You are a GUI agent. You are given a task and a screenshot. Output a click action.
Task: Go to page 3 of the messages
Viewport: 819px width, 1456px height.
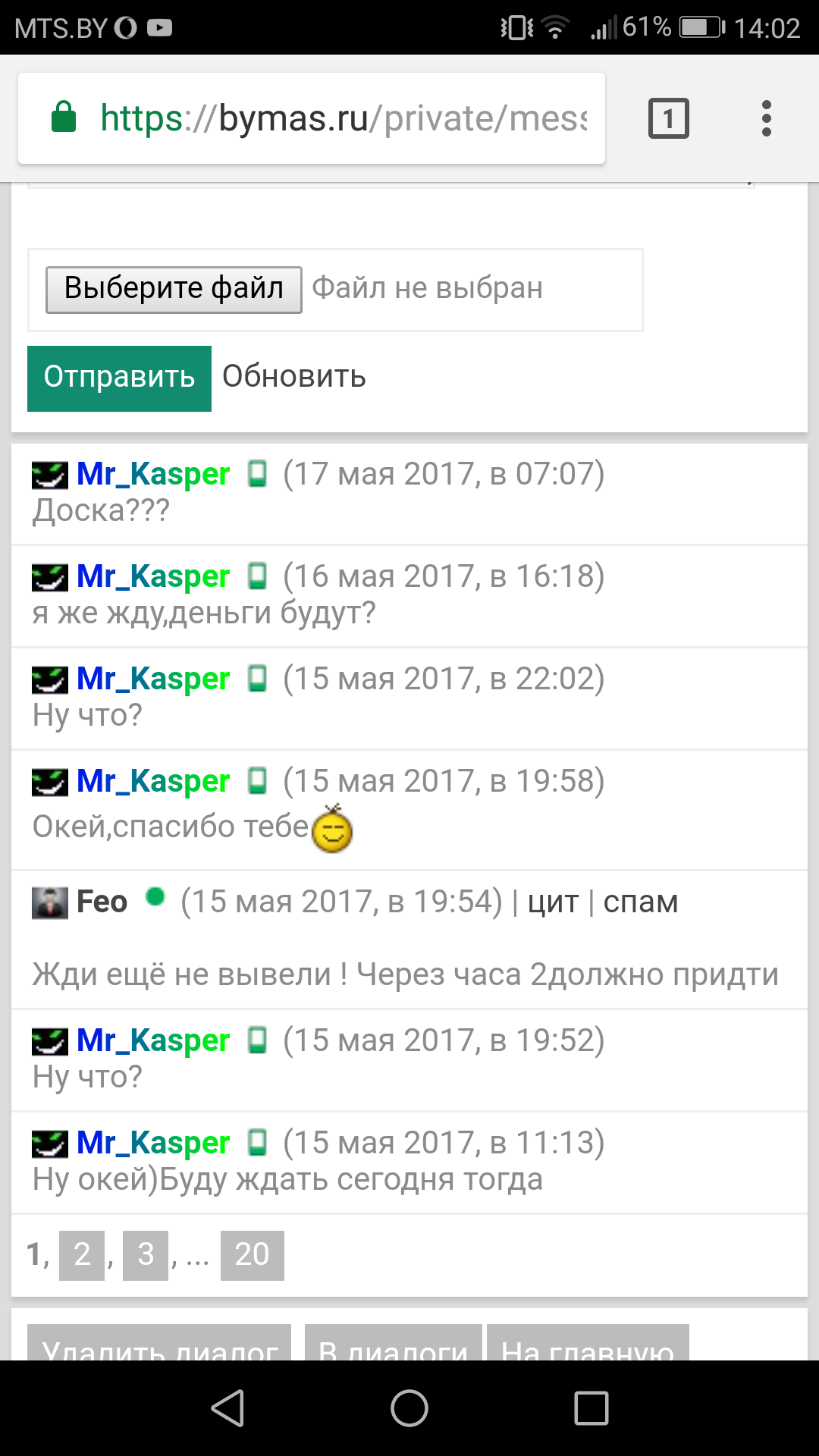pos(146,1255)
